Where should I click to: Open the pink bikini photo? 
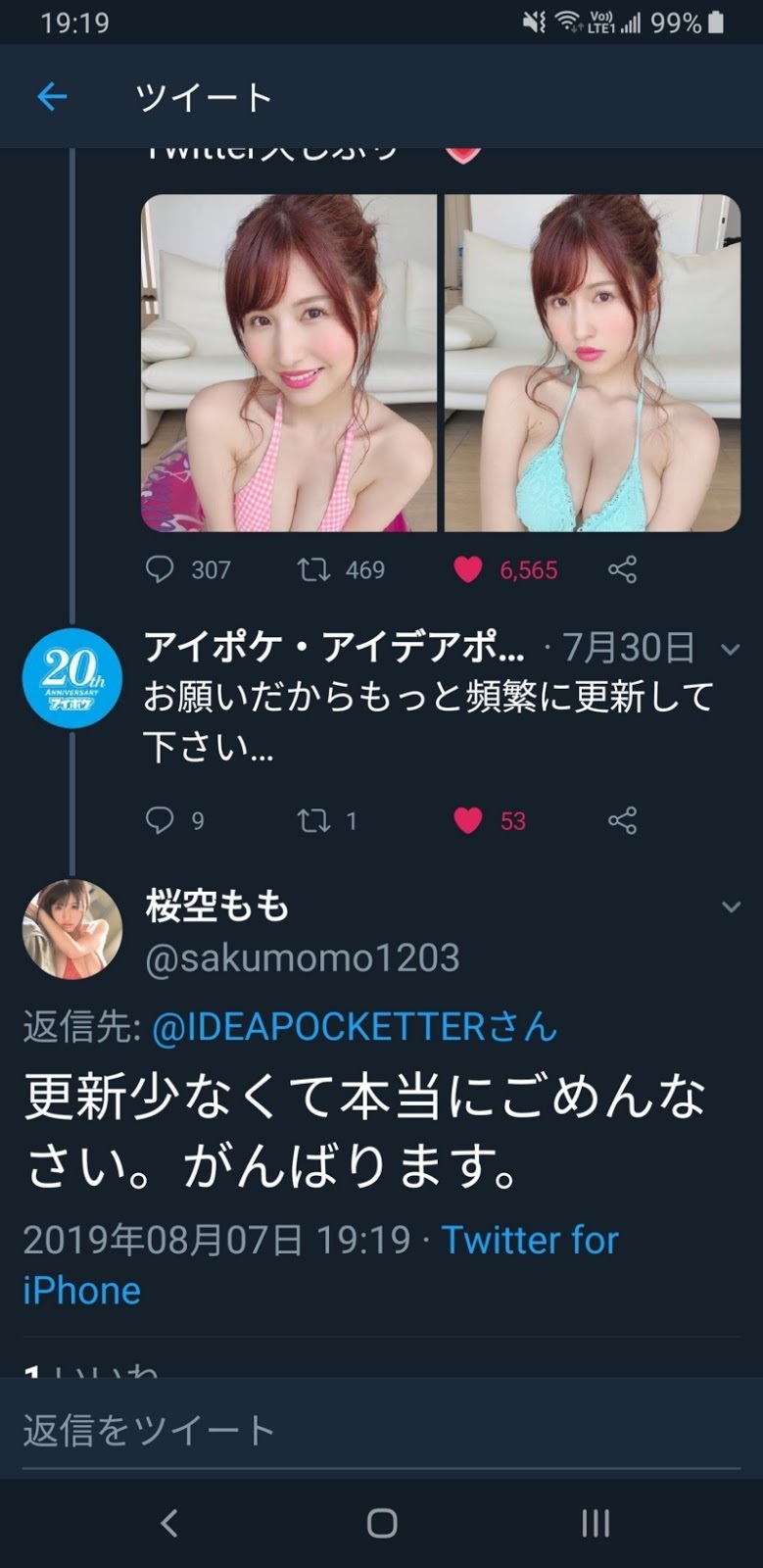(289, 363)
